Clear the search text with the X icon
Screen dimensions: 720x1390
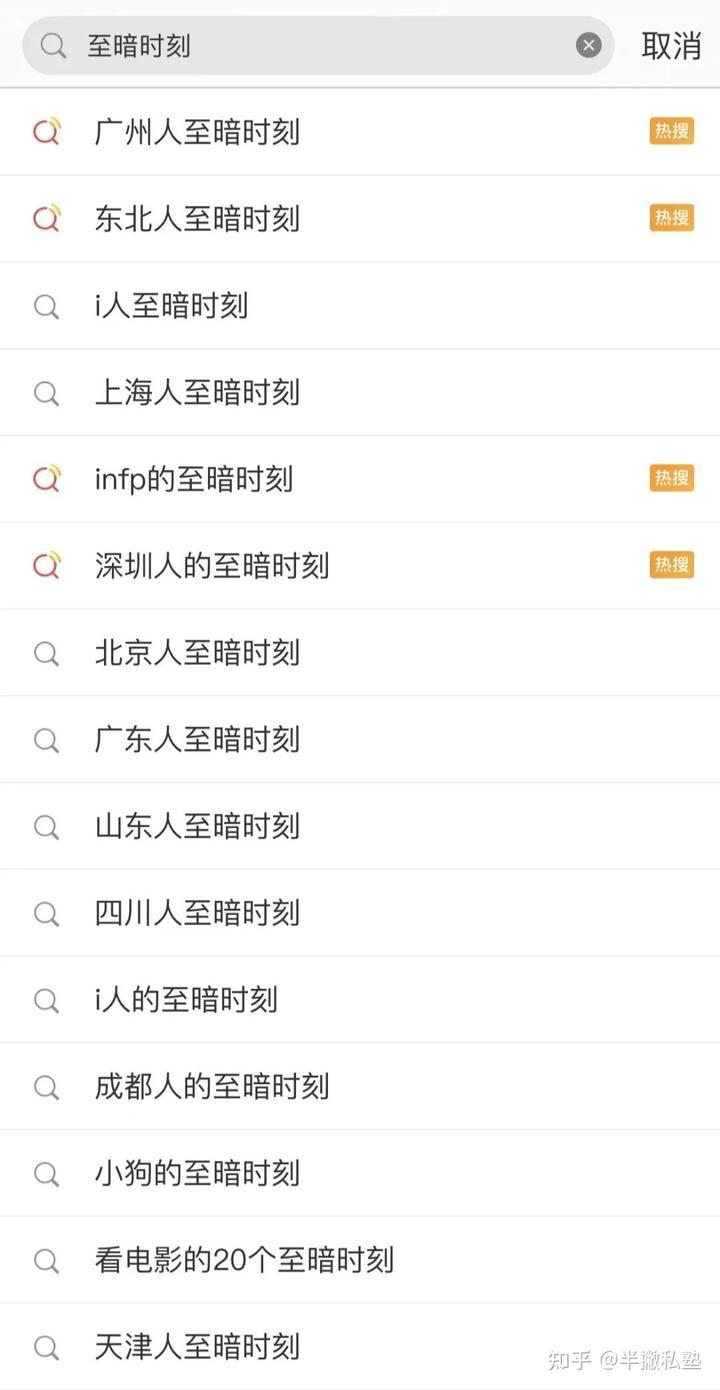589,45
